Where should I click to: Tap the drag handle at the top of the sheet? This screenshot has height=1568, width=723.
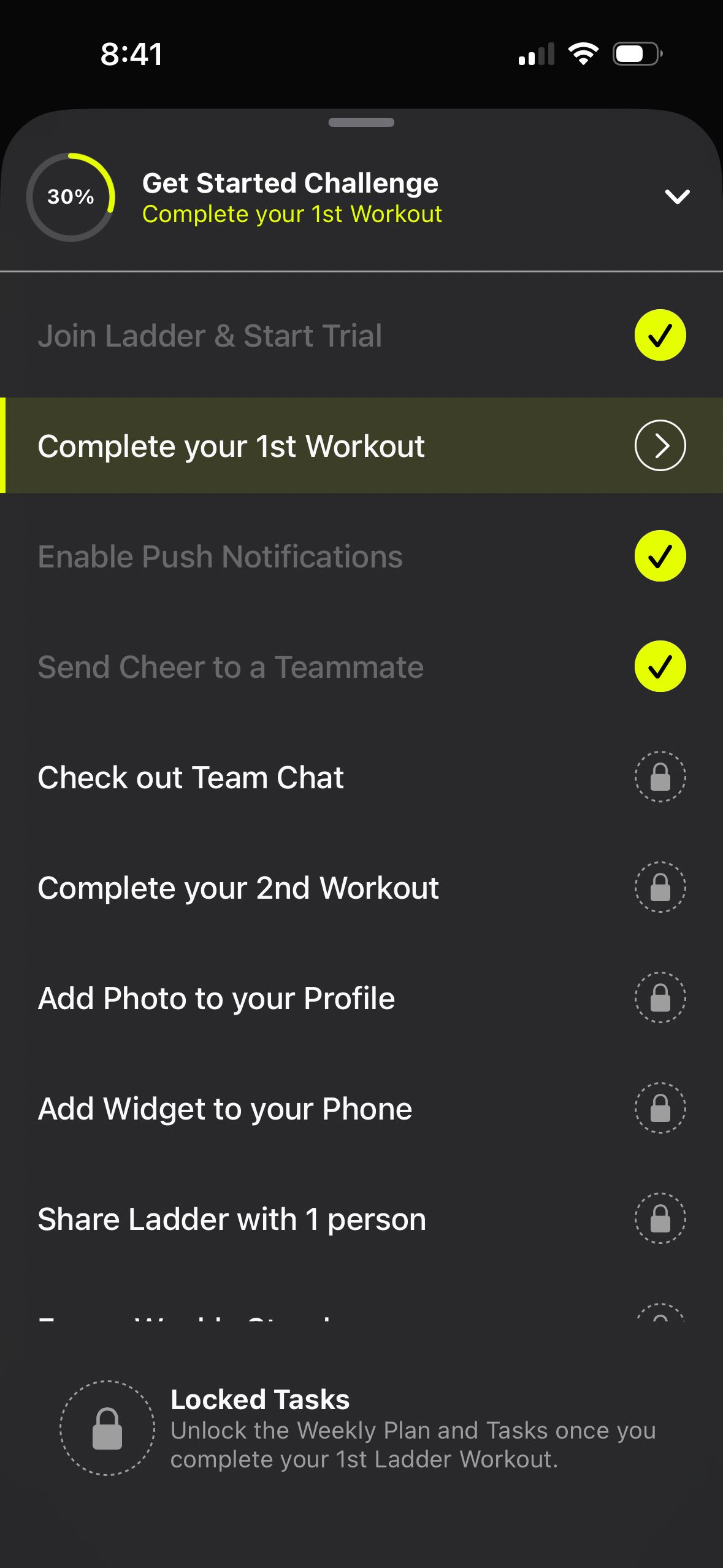coord(361,121)
